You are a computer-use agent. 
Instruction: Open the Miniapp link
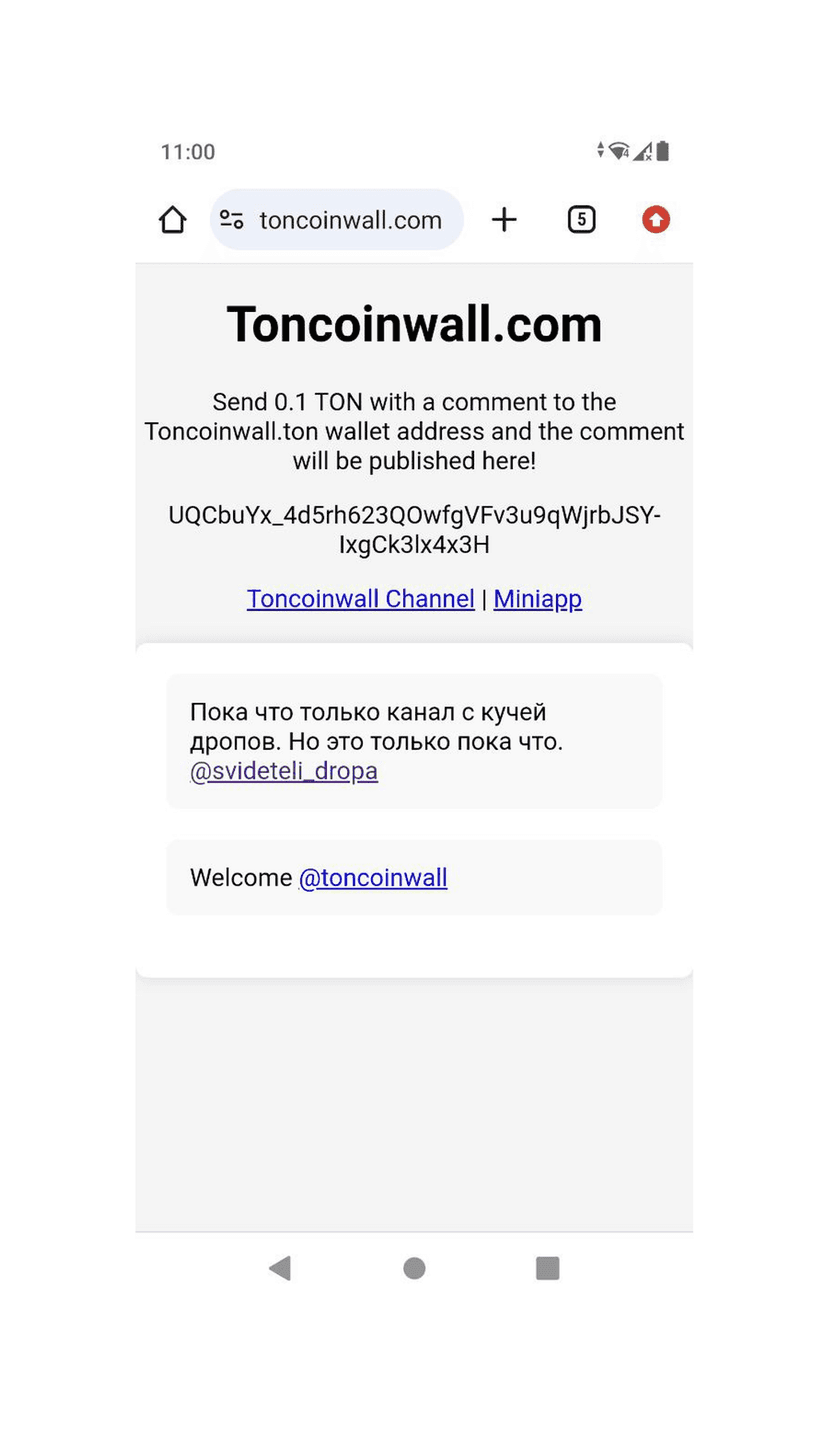(x=537, y=599)
